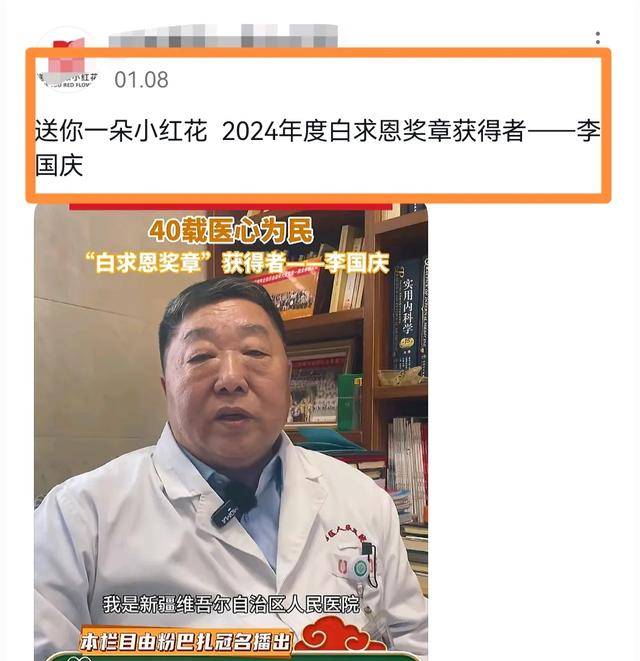The image size is (640, 661).
Task: Play the 李国庆 白求恩奖章 video
Action: click(231, 430)
